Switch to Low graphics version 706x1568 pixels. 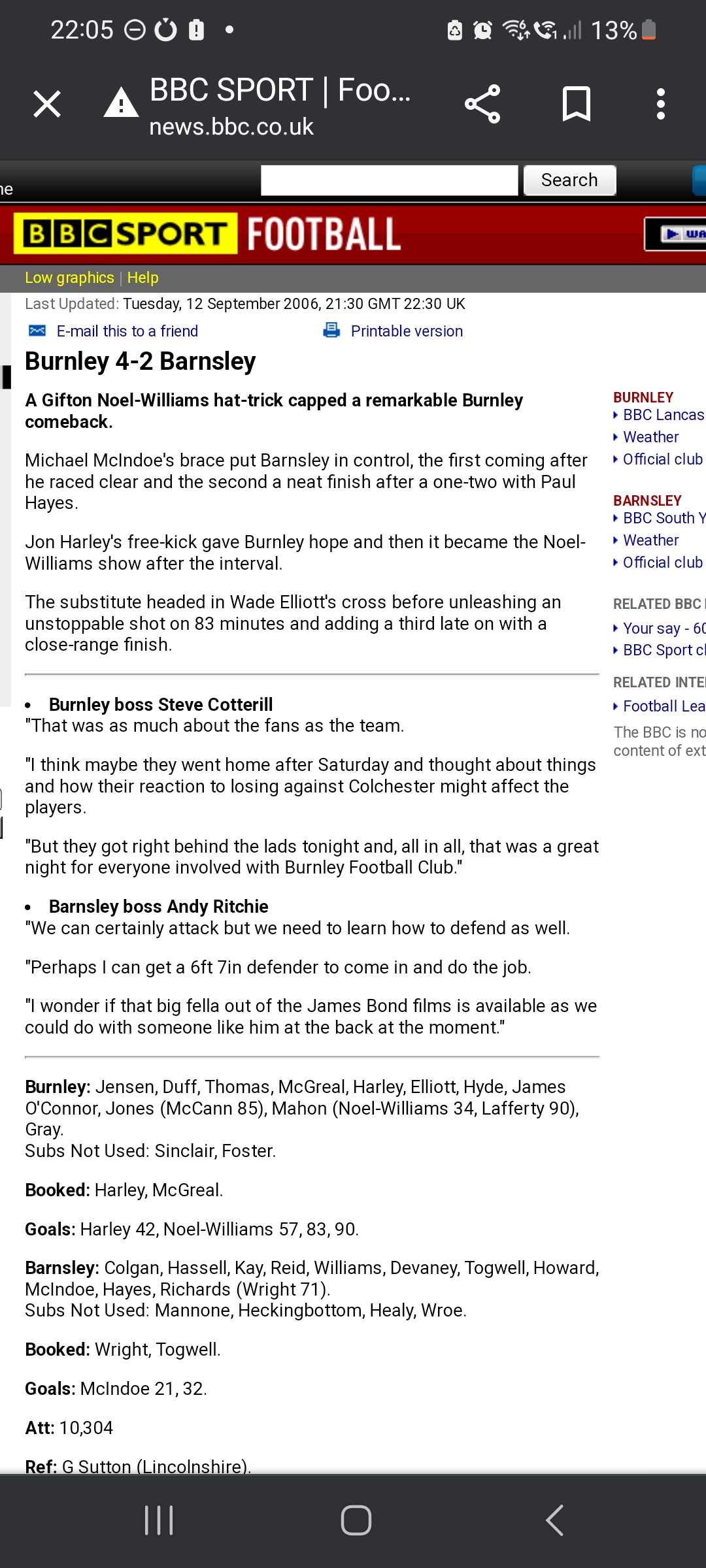69,278
